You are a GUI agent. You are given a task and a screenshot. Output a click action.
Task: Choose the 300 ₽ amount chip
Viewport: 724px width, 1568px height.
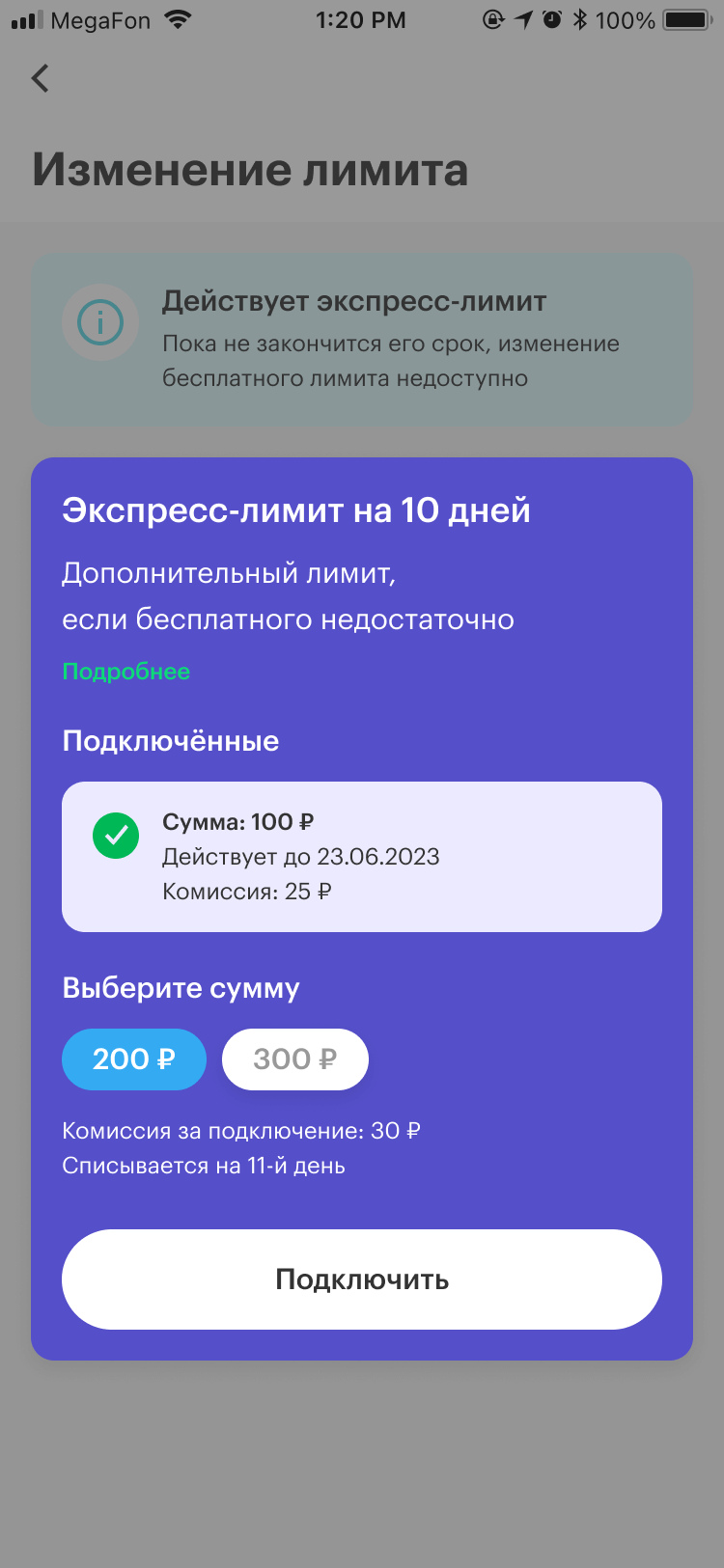point(295,1059)
